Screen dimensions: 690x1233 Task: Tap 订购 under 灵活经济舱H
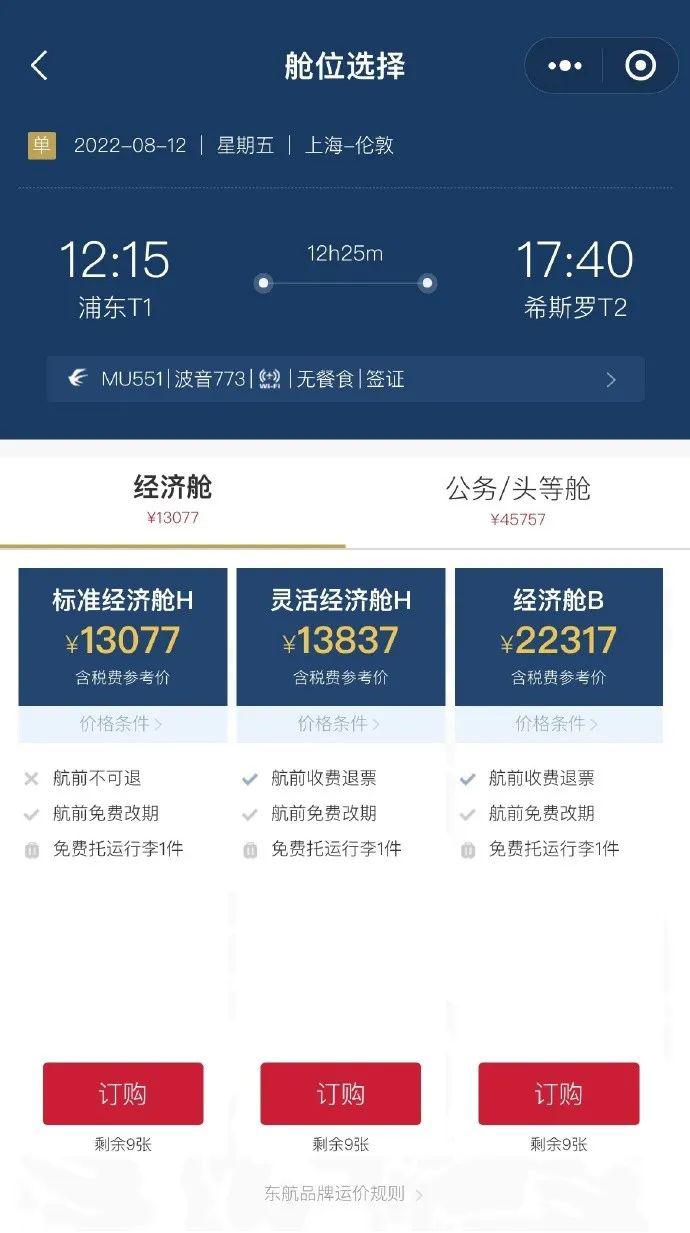341,1093
